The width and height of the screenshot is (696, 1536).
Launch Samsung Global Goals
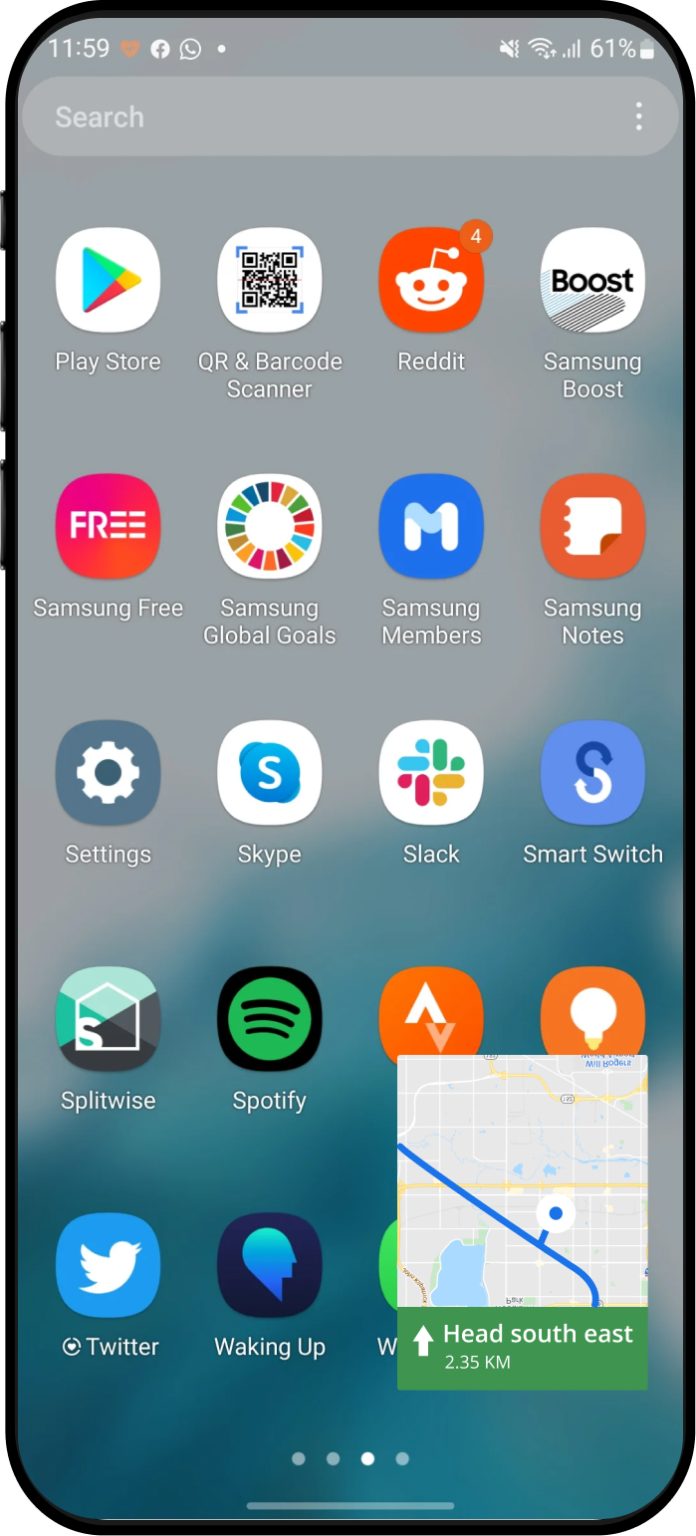[x=270, y=526]
